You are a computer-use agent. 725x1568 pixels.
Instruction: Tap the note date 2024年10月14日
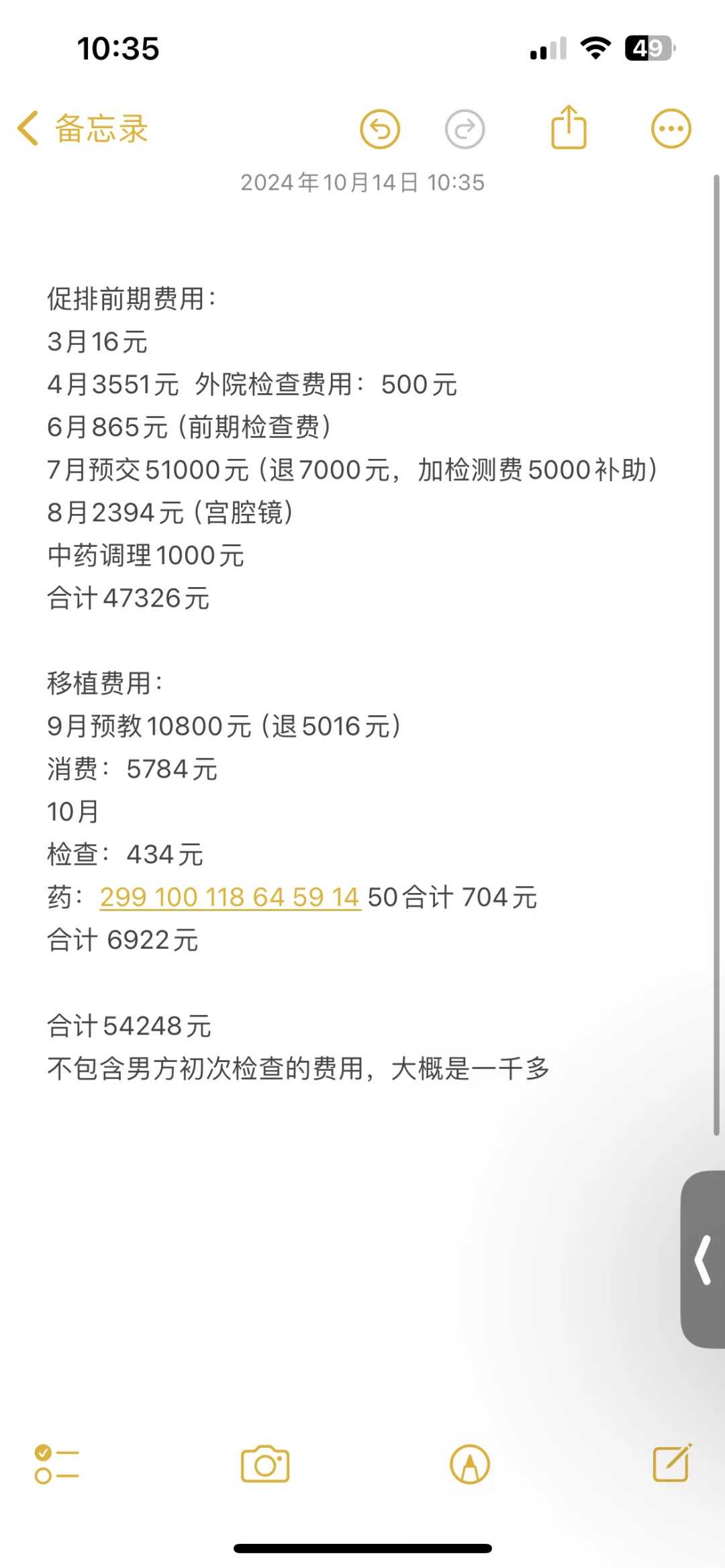click(x=362, y=182)
